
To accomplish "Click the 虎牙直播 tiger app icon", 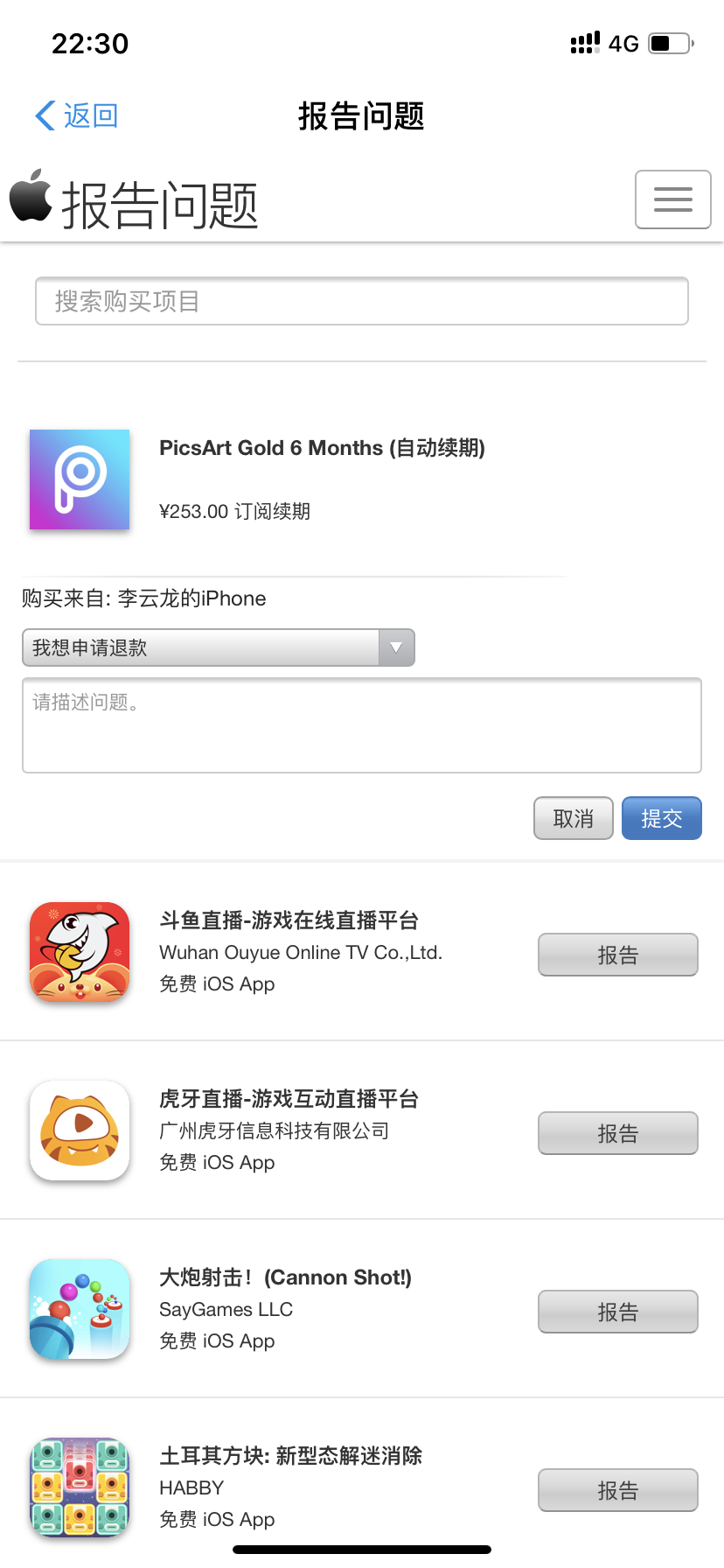I will click(79, 1130).
